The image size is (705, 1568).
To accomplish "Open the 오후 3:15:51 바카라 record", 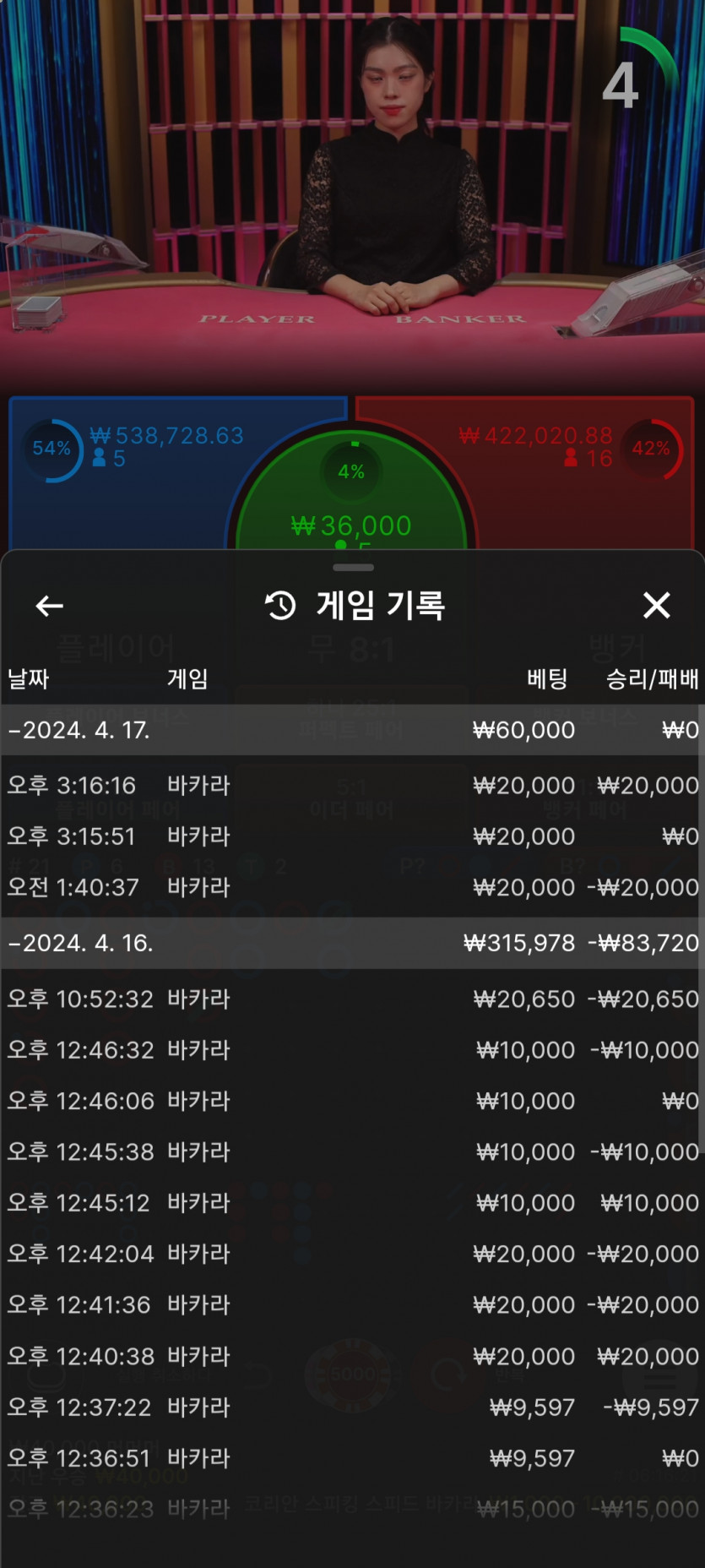I will (352, 836).
